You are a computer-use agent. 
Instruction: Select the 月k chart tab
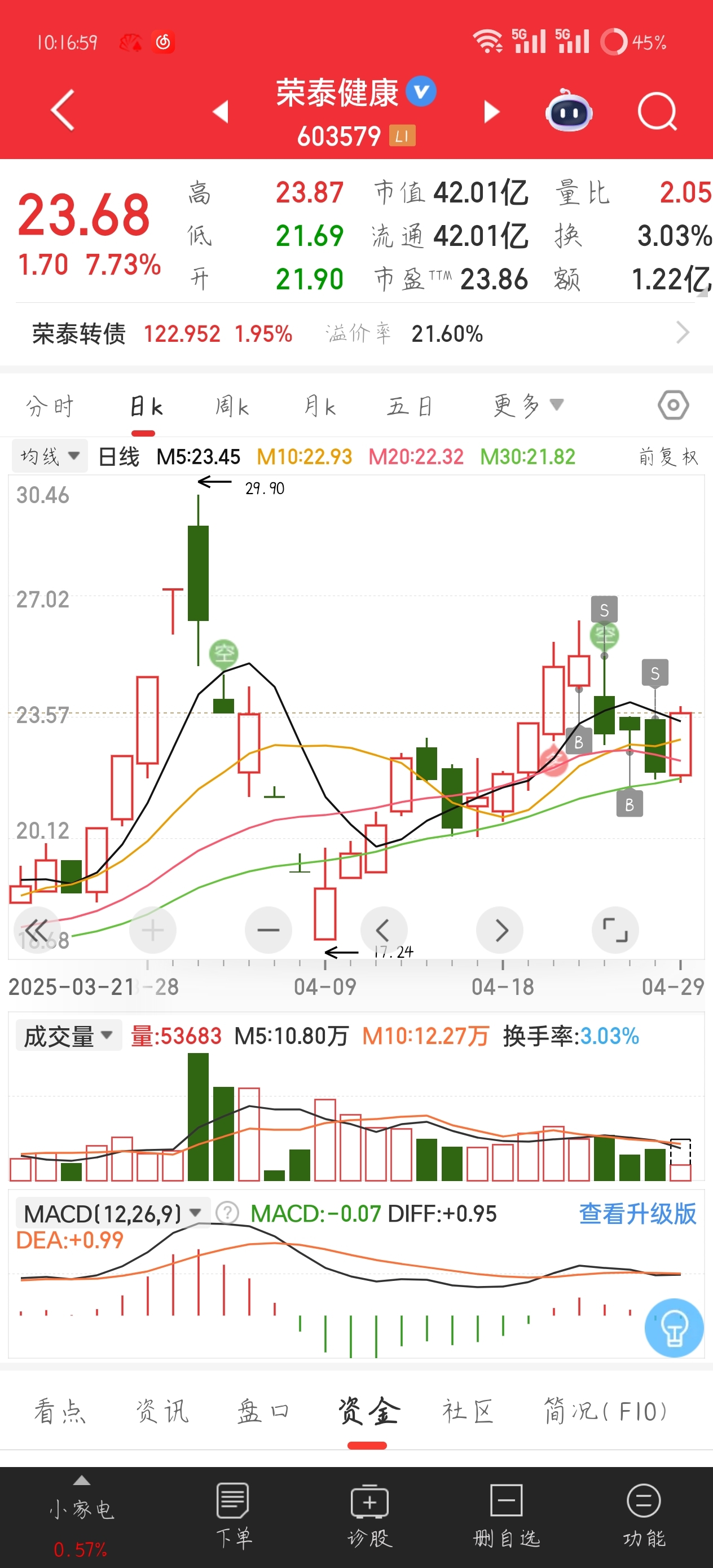click(320, 406)
